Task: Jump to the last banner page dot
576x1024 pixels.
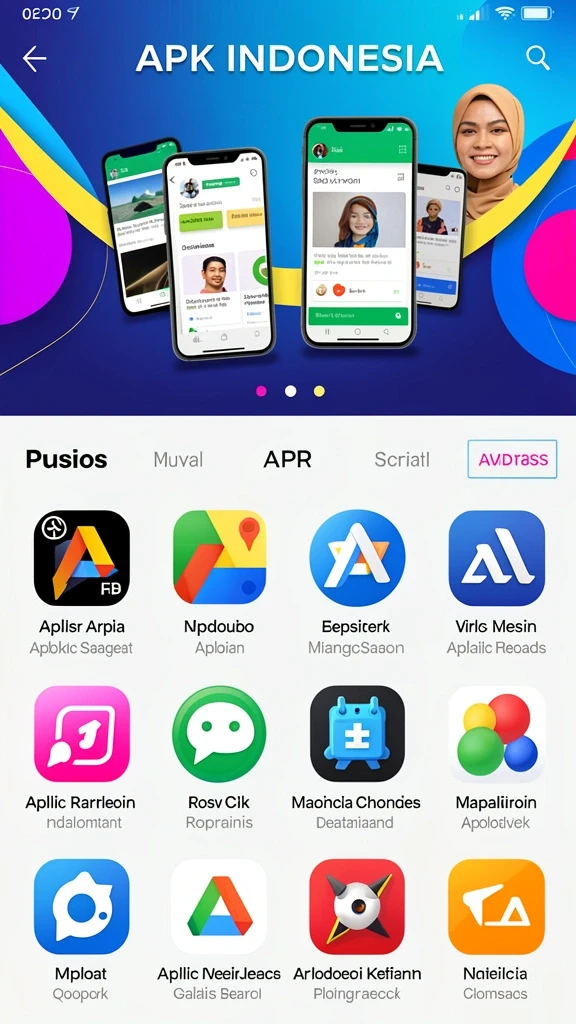Action: pos(319,391)
